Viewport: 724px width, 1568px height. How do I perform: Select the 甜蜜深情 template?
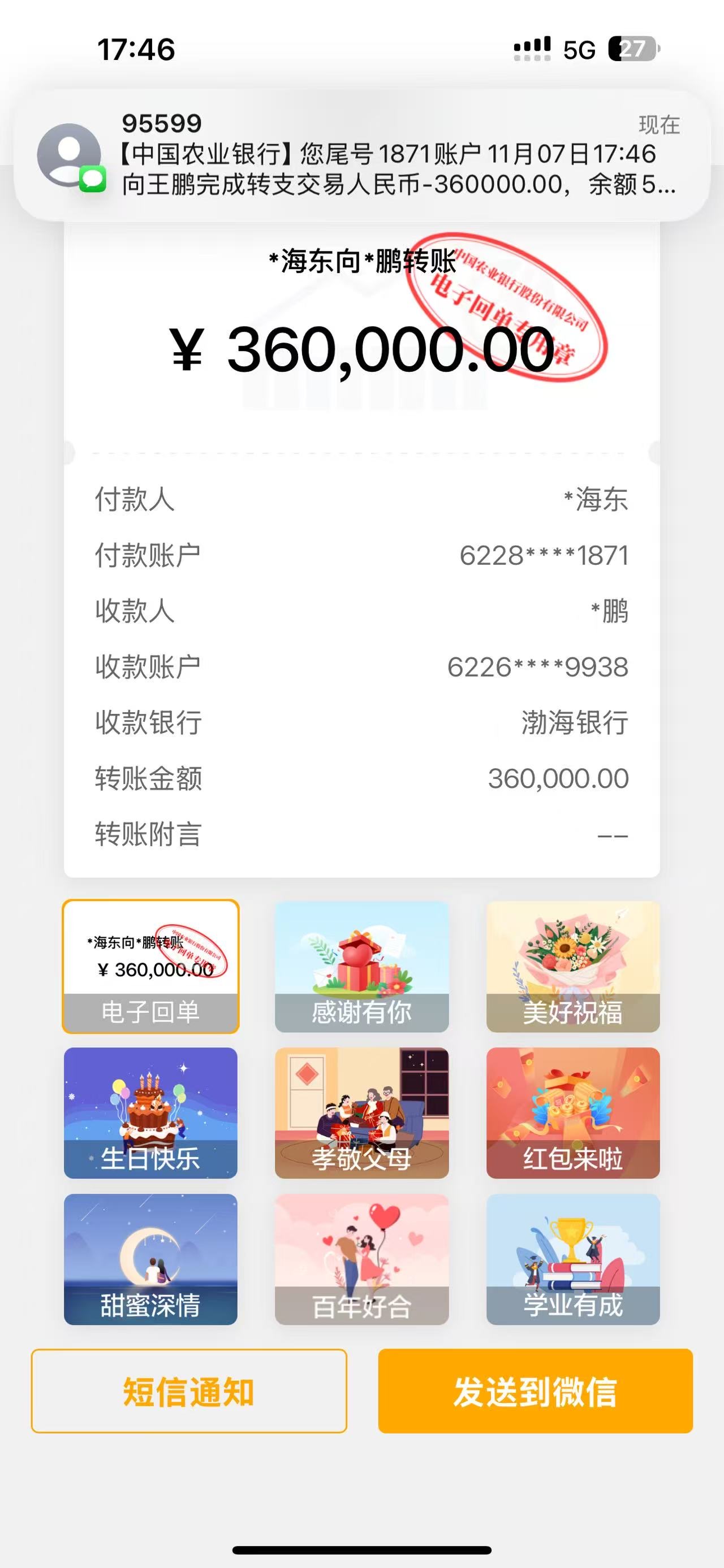(x=150, y=1259)
